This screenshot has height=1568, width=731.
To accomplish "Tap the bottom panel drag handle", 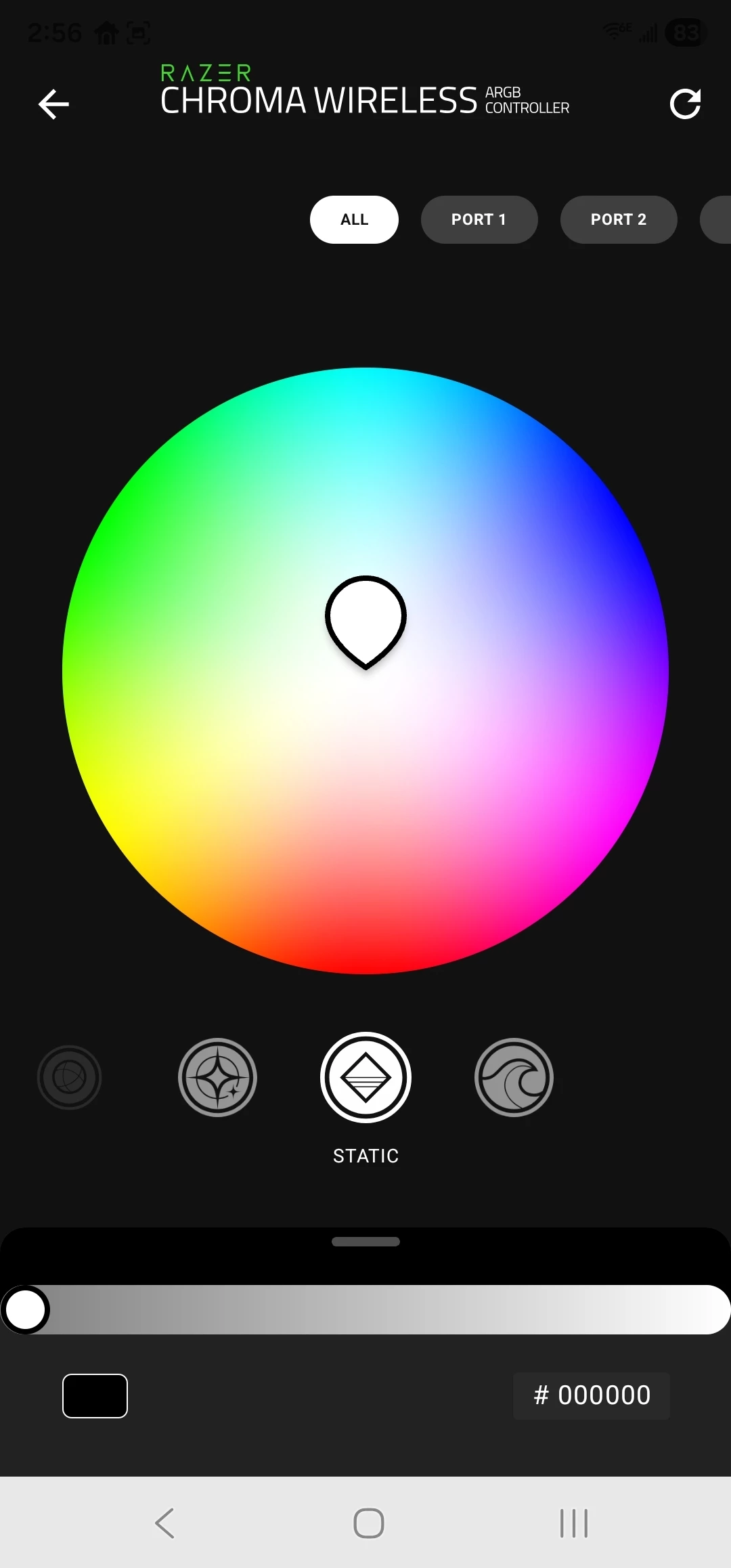I will pos(365,1242).
